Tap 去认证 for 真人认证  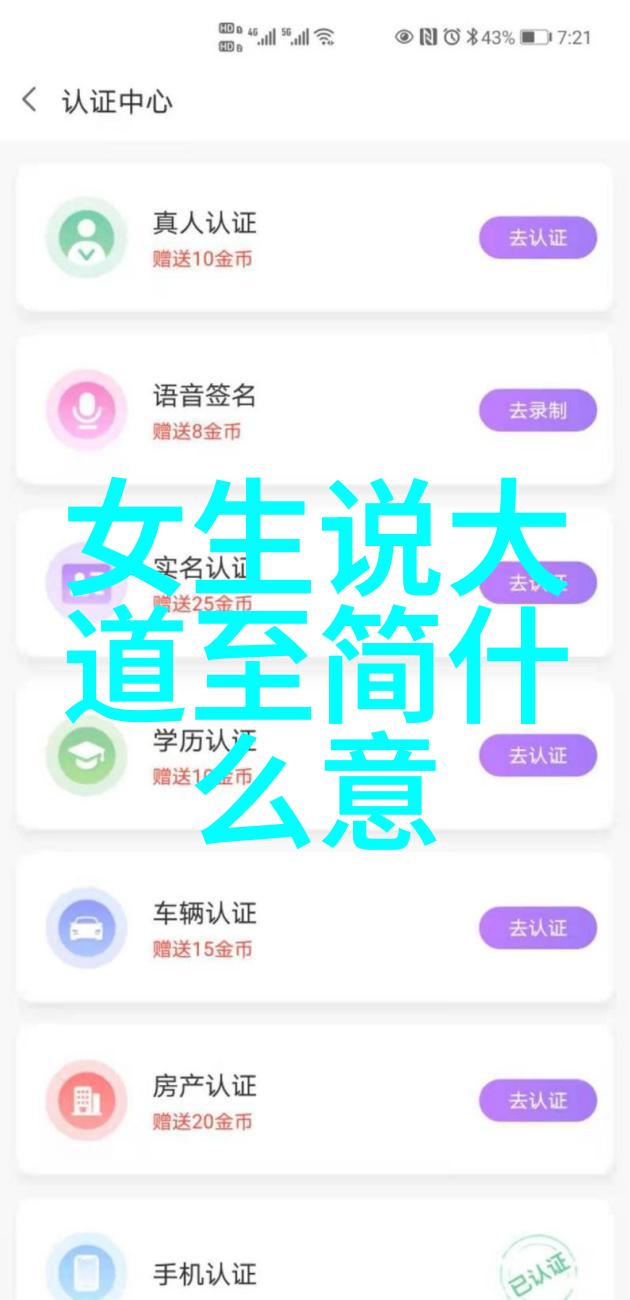pyautogui.click(x=537, y=238)
